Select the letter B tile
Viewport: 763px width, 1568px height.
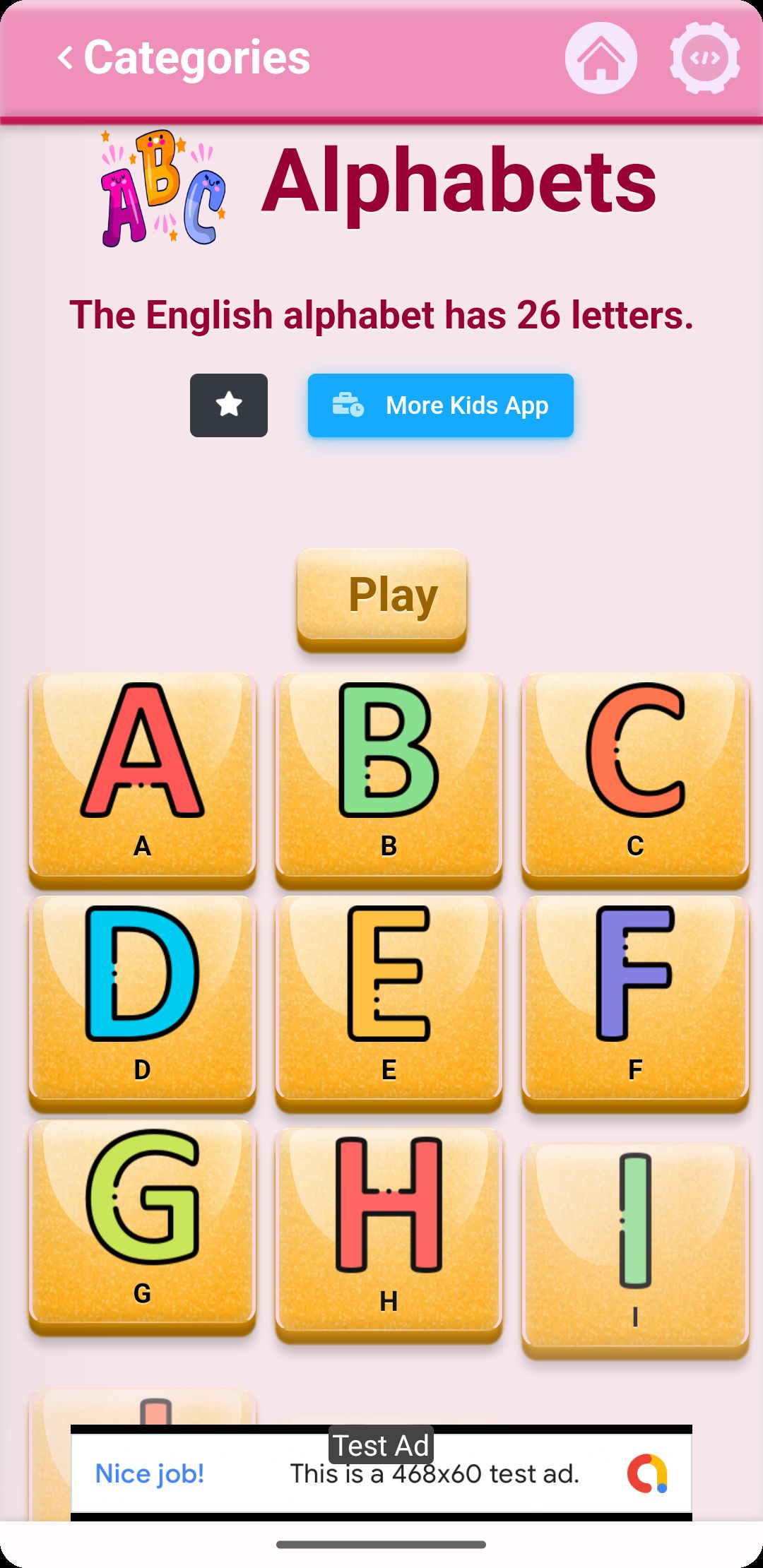point(389,777)
